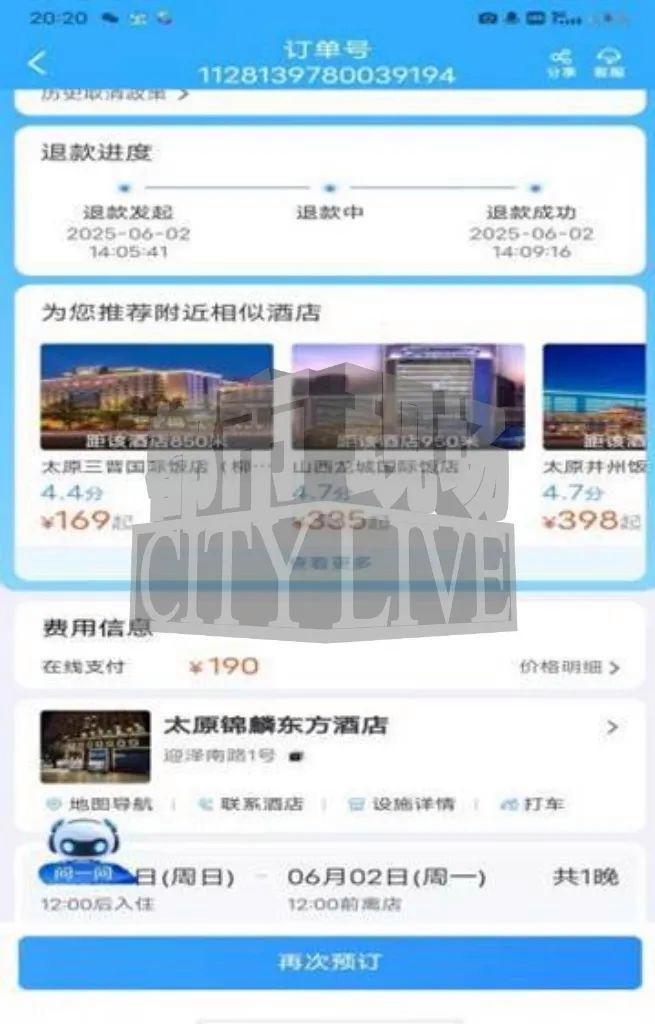The width and height of the screenshot is (655, 1024).
Task: Go back from order details
Action: [37, 63]
